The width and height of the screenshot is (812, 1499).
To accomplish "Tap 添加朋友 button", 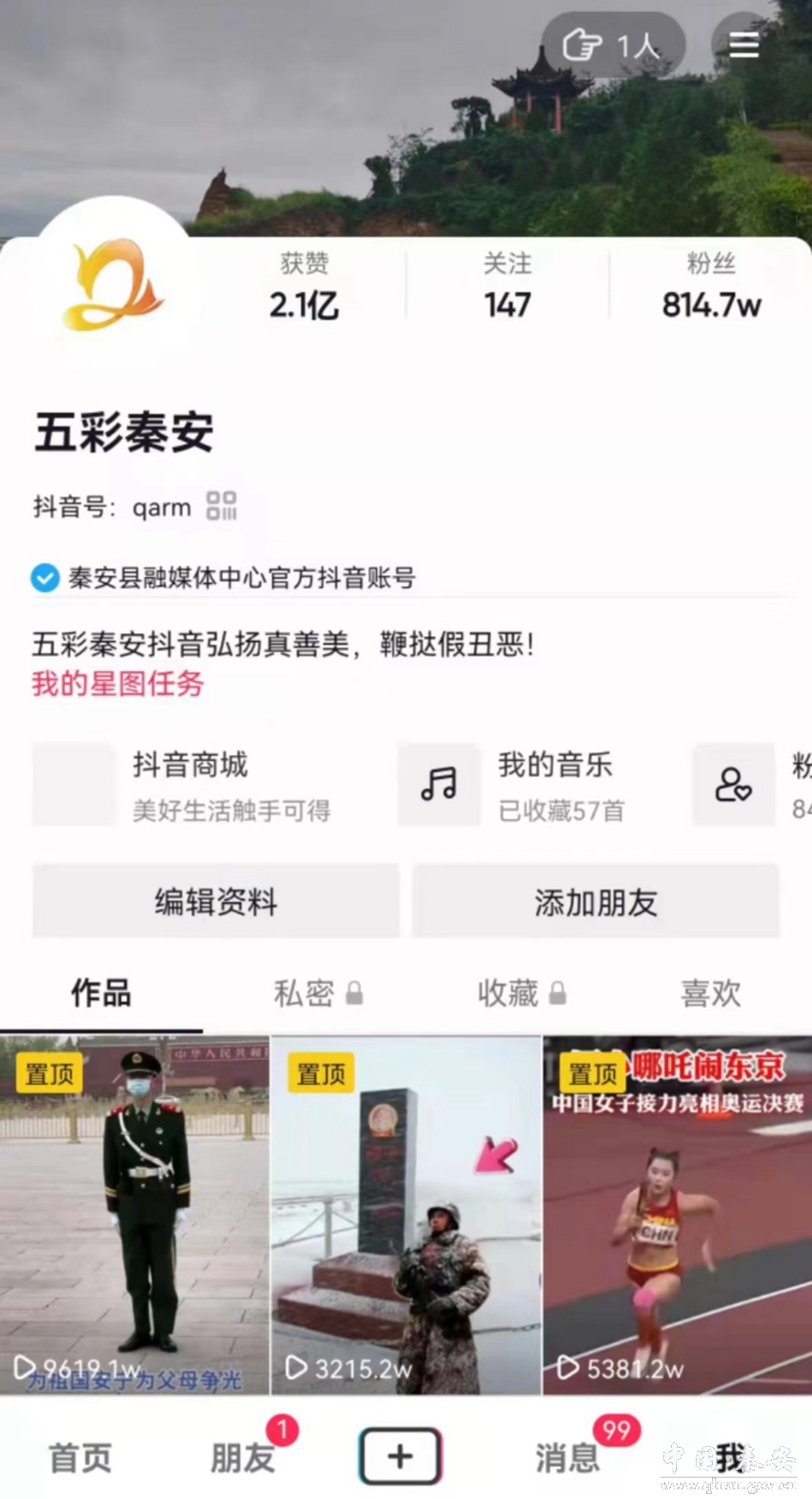I will (x=596, y=901).
